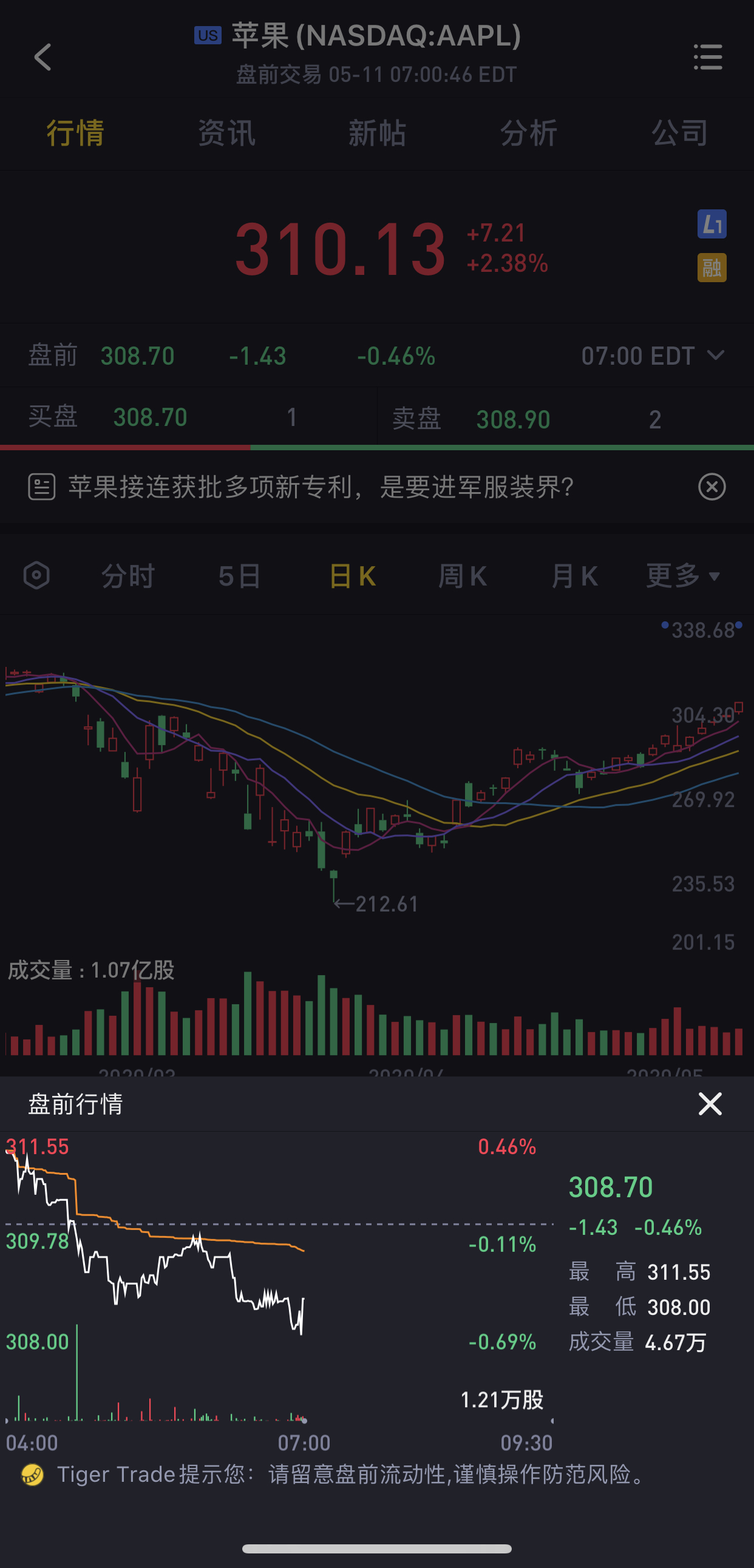This screenshot has height=1568, width=754.
Task: Expand the 更多 chart period menu
Action: pos(683,576)
